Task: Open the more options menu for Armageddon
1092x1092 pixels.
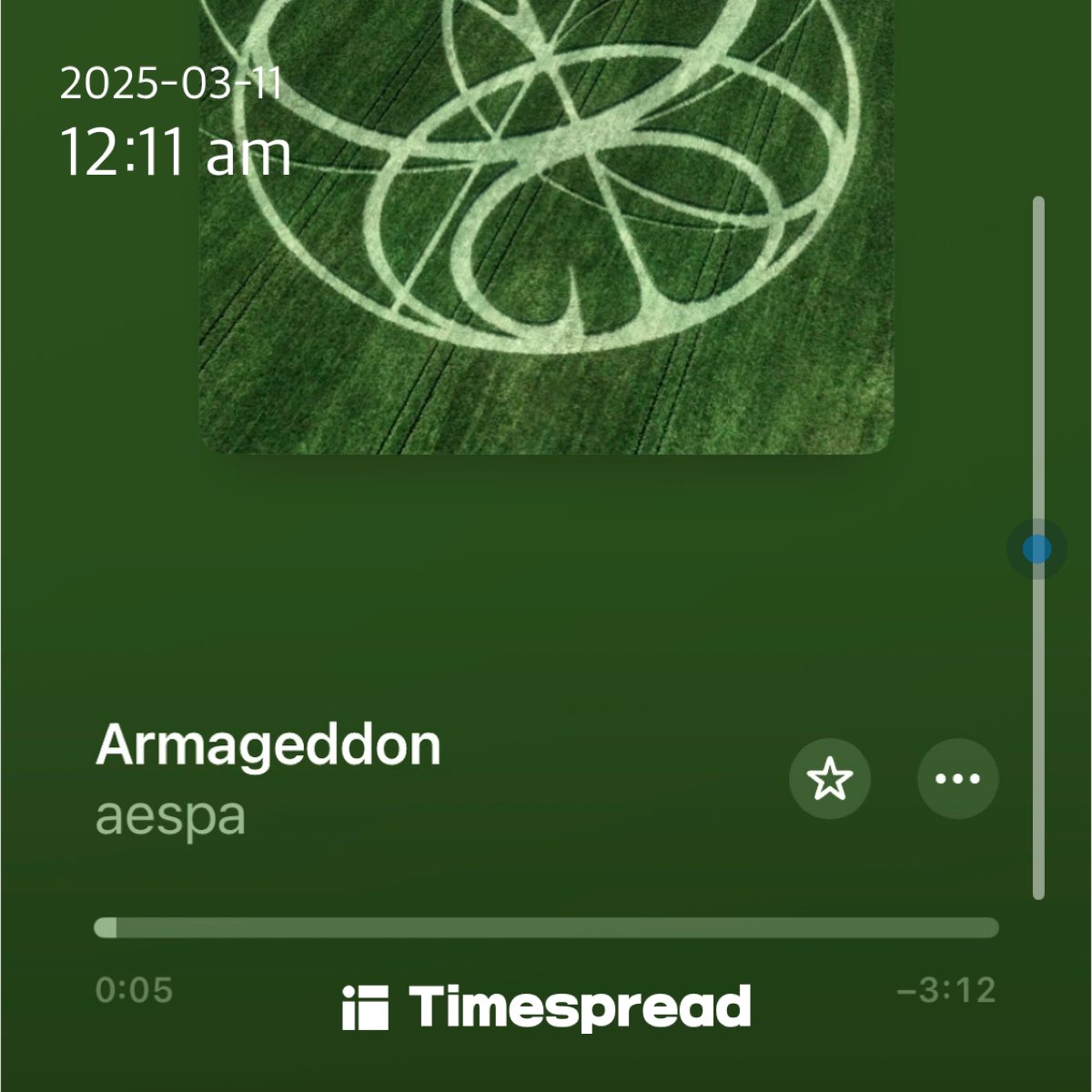Action: (x=957, y=779)
